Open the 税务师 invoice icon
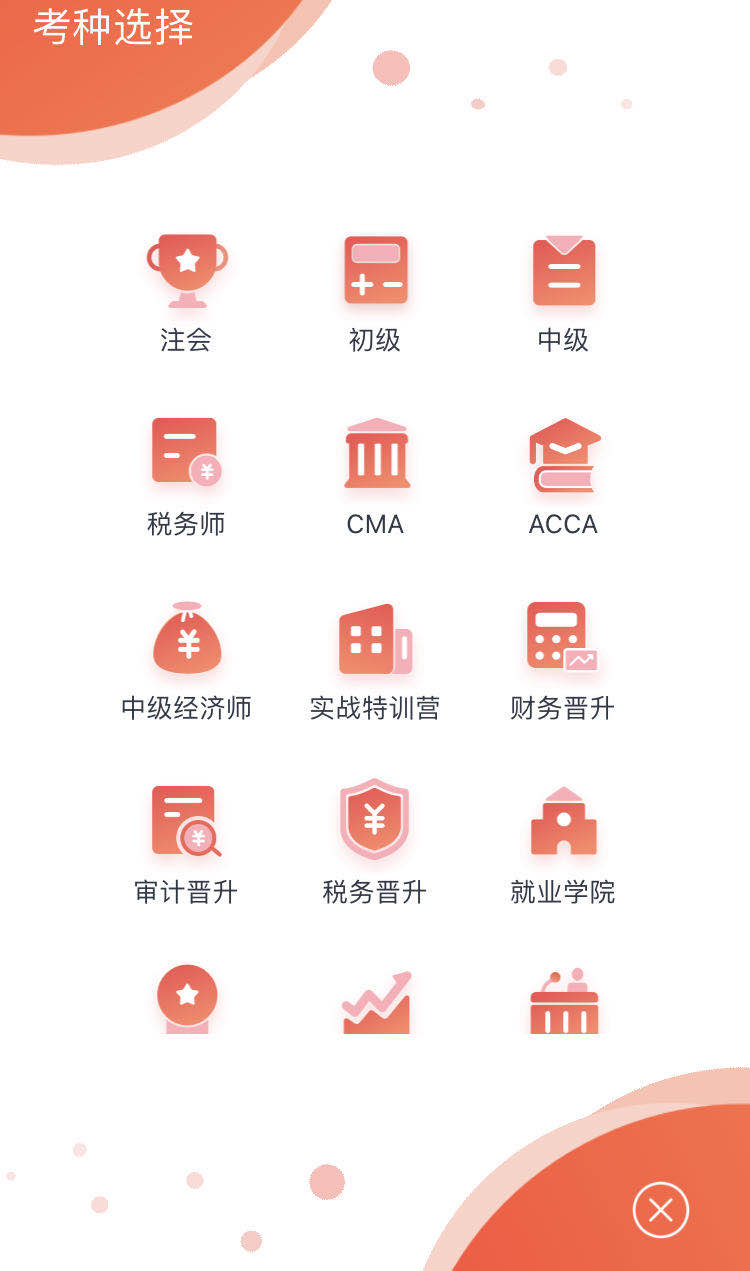The image size is (750, 1271). click(x=186, y=452)
